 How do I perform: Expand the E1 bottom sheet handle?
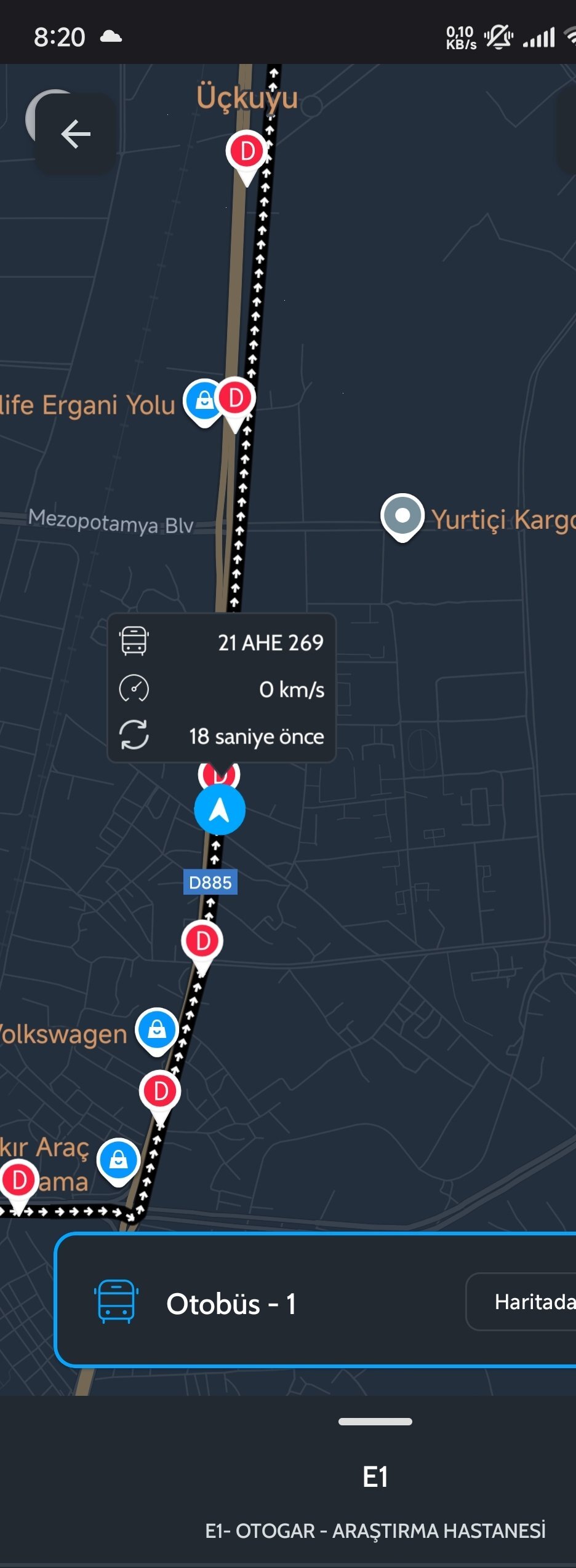click(375, 1421)
